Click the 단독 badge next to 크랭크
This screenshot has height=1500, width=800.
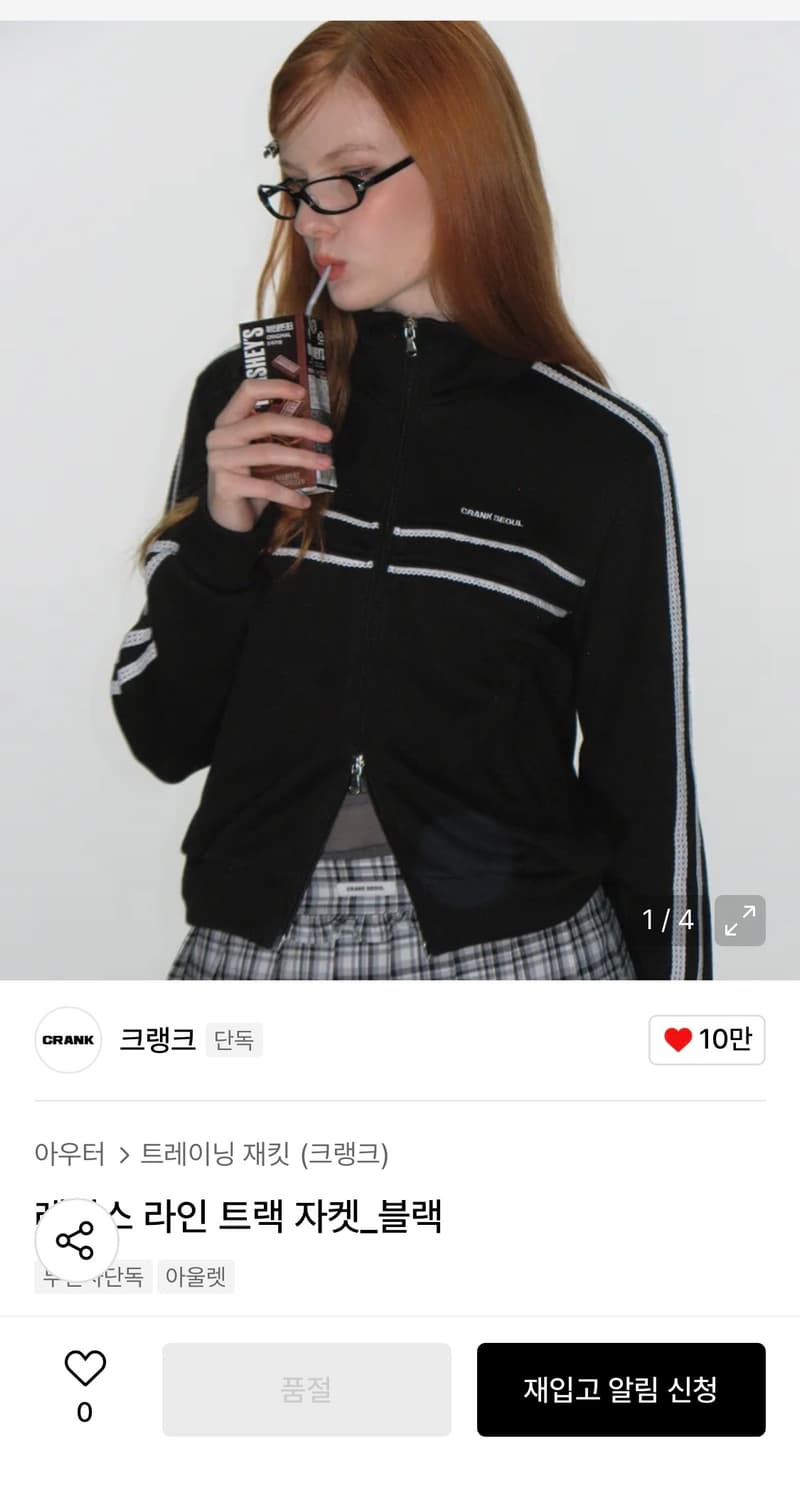pyautogui.click(x=235, y=1041)
